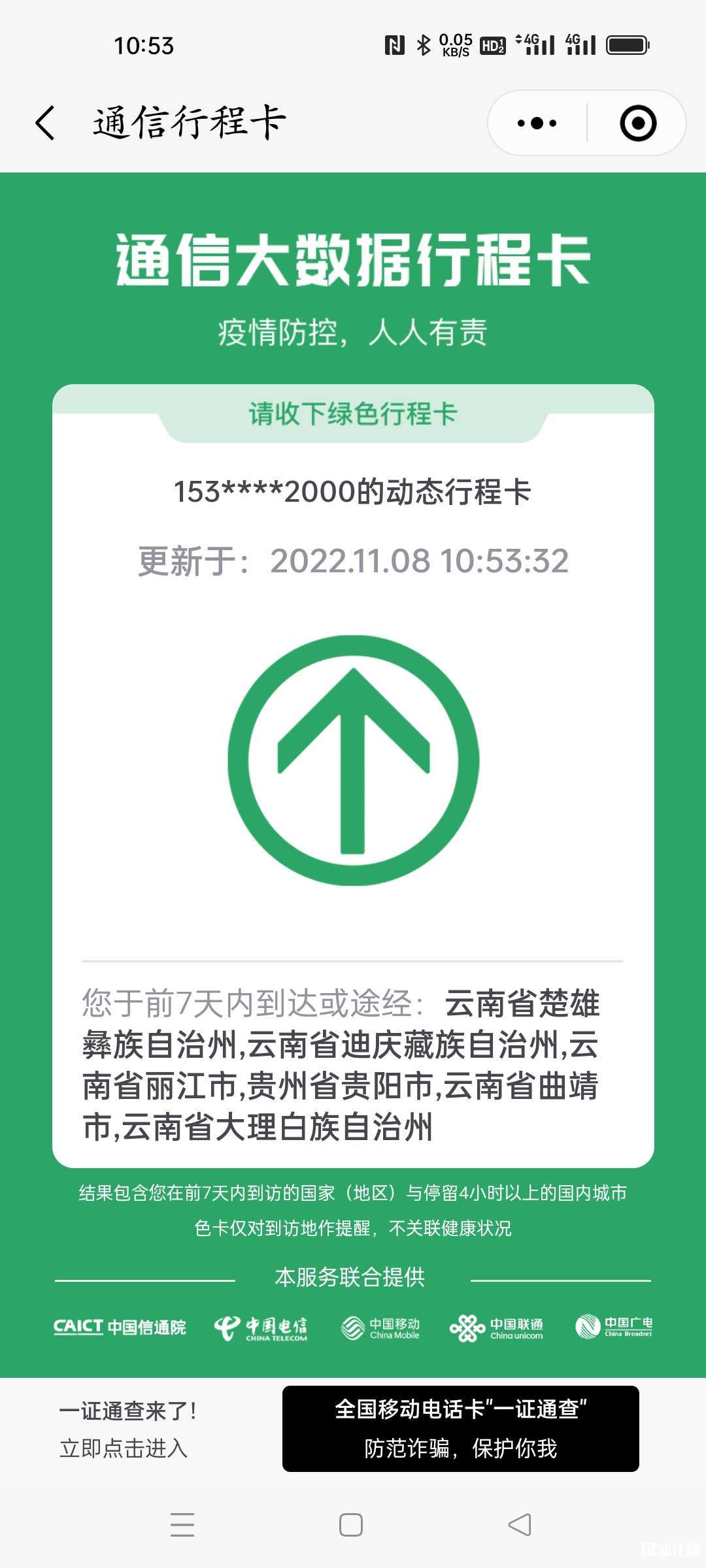Tap 立即点击进入 link
Screen dimensions: 706x1568
pyautogui.click(x=124, y=1448)
